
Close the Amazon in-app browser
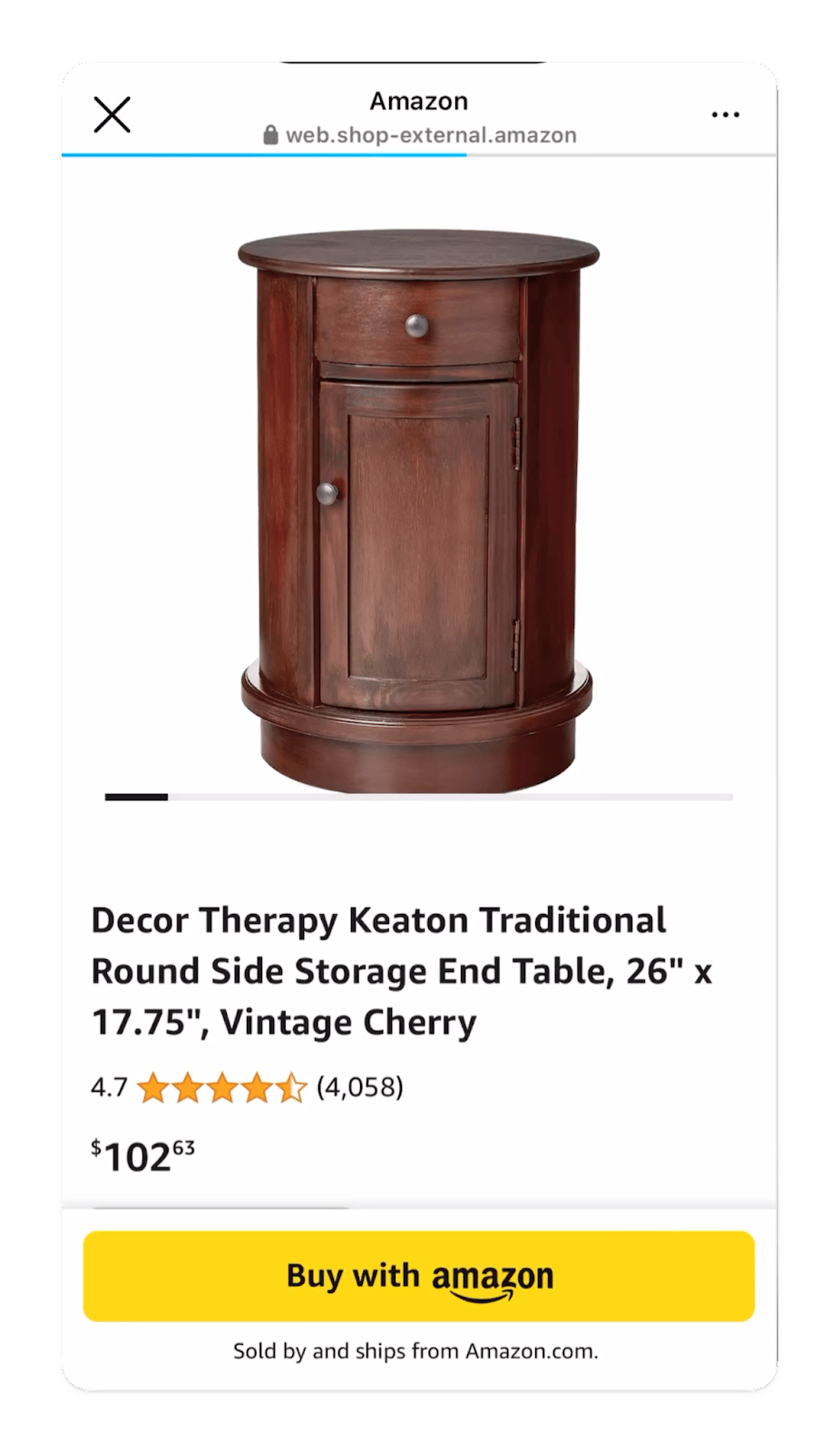[x=112, y=115]
